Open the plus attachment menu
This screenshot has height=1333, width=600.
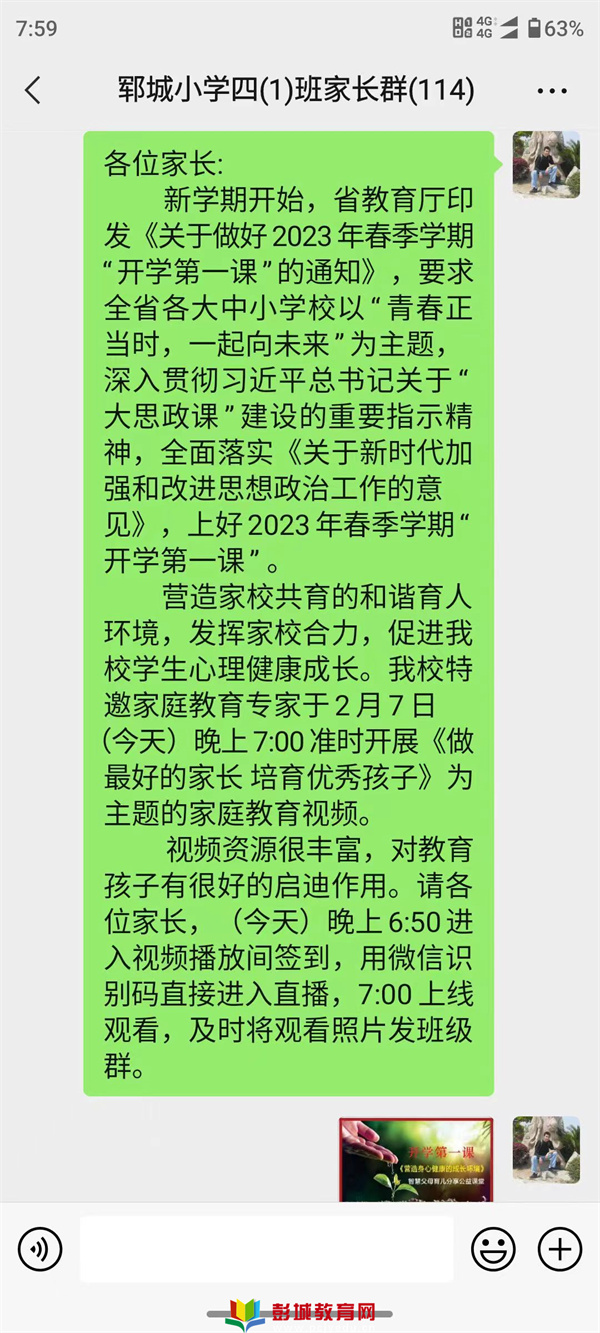pos(559,1248)
